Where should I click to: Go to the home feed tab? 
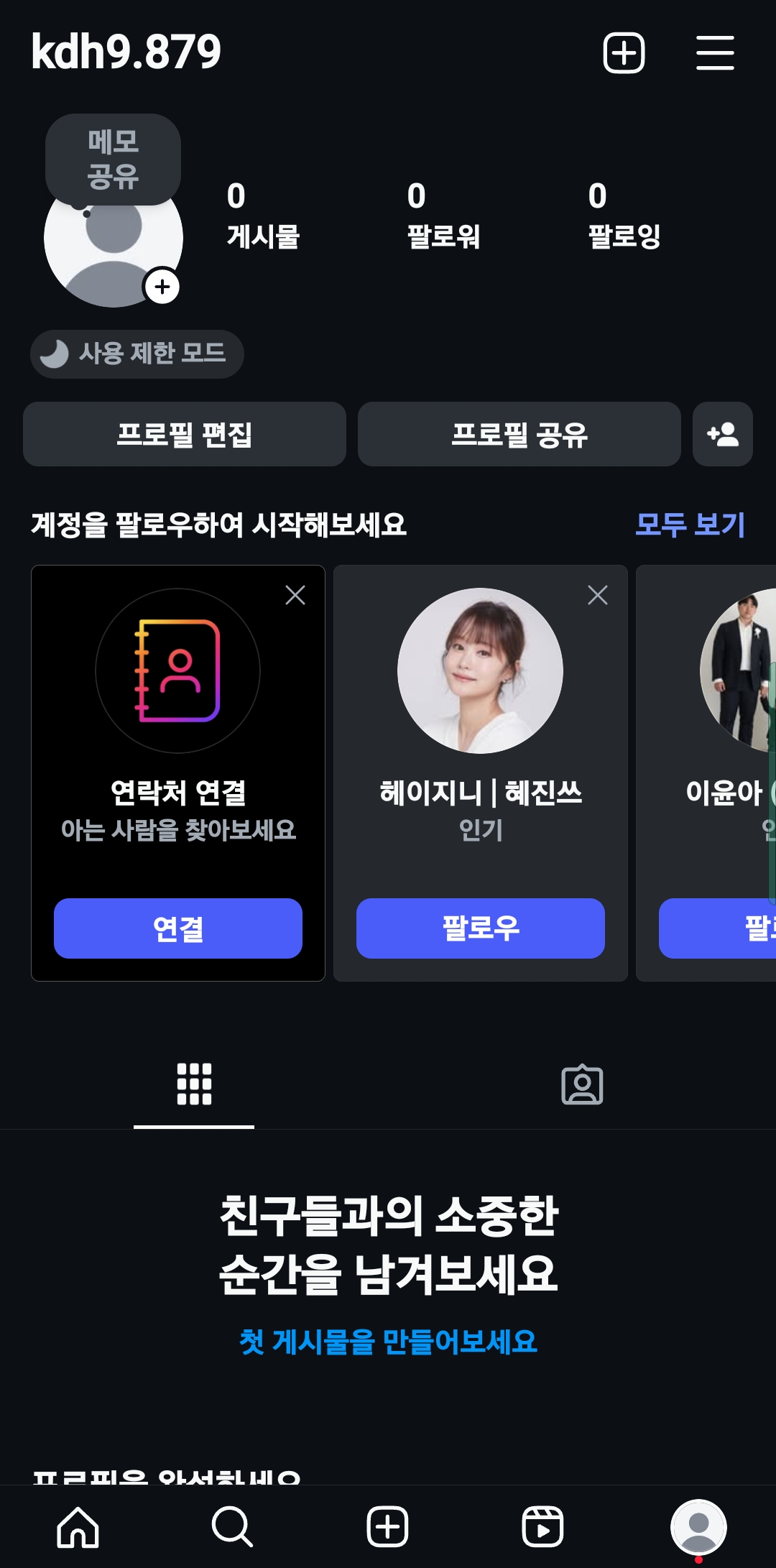tap(78, 1527)
